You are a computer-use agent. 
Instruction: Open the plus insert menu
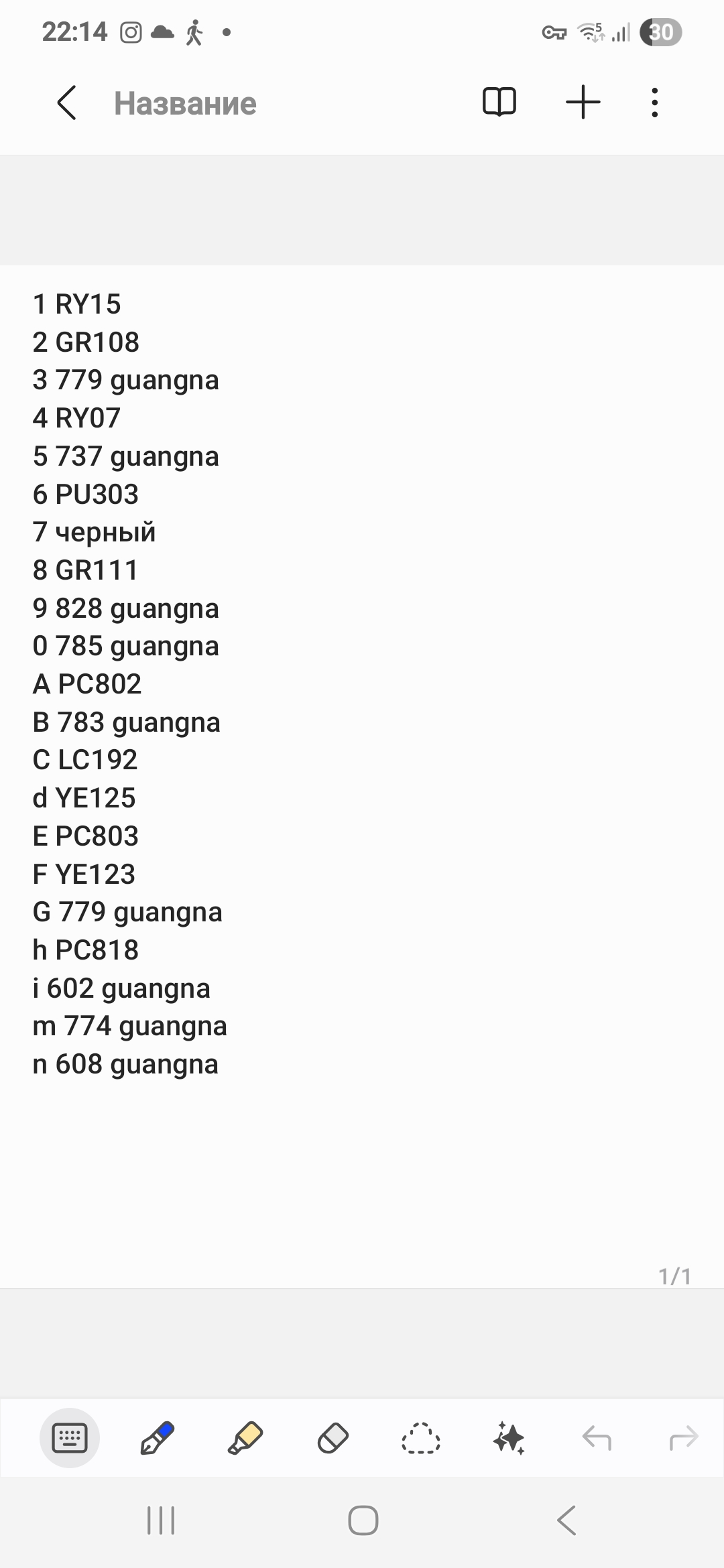point(583,103)
